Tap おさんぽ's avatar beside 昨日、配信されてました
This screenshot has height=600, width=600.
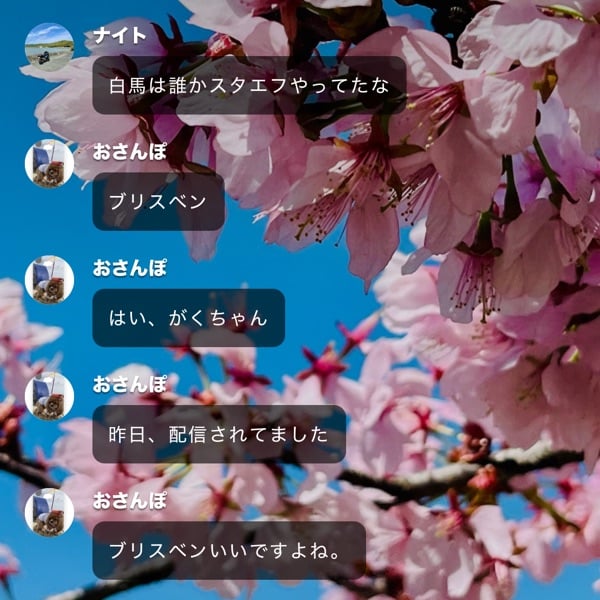point(49,396)
